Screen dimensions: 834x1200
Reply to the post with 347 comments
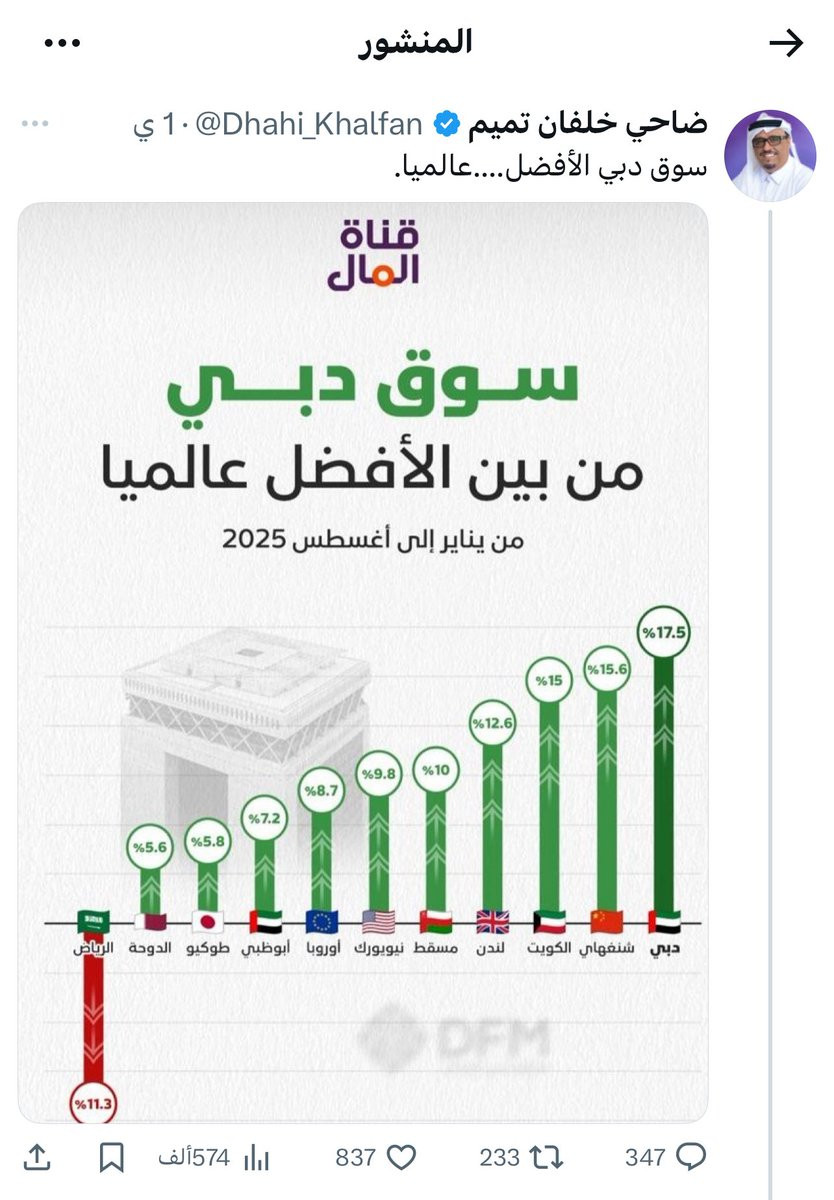click(x=665, y=1158)
